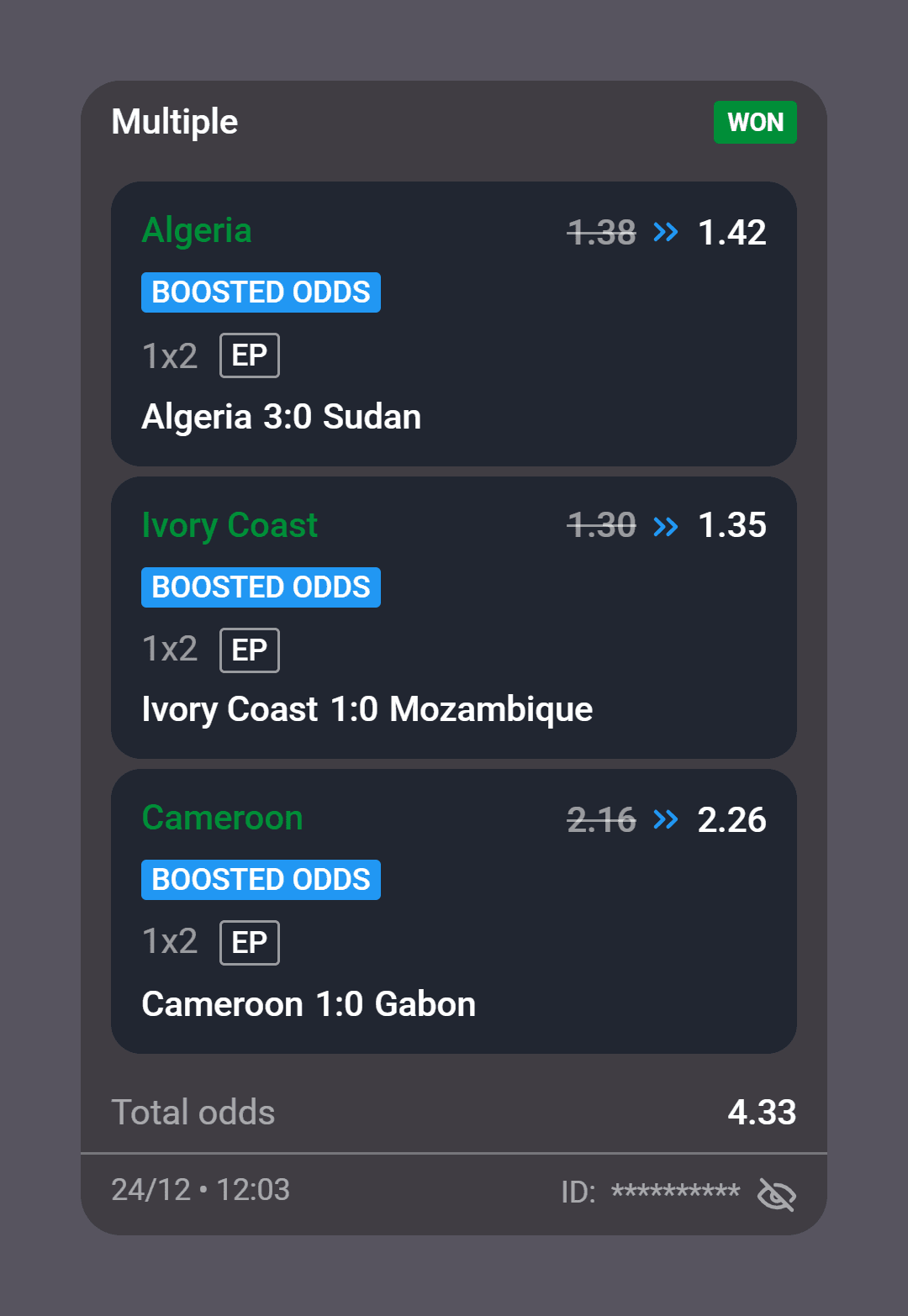Click the crossed-eye icon next to the ID
908x1316 pixels.
point(778,1194)
